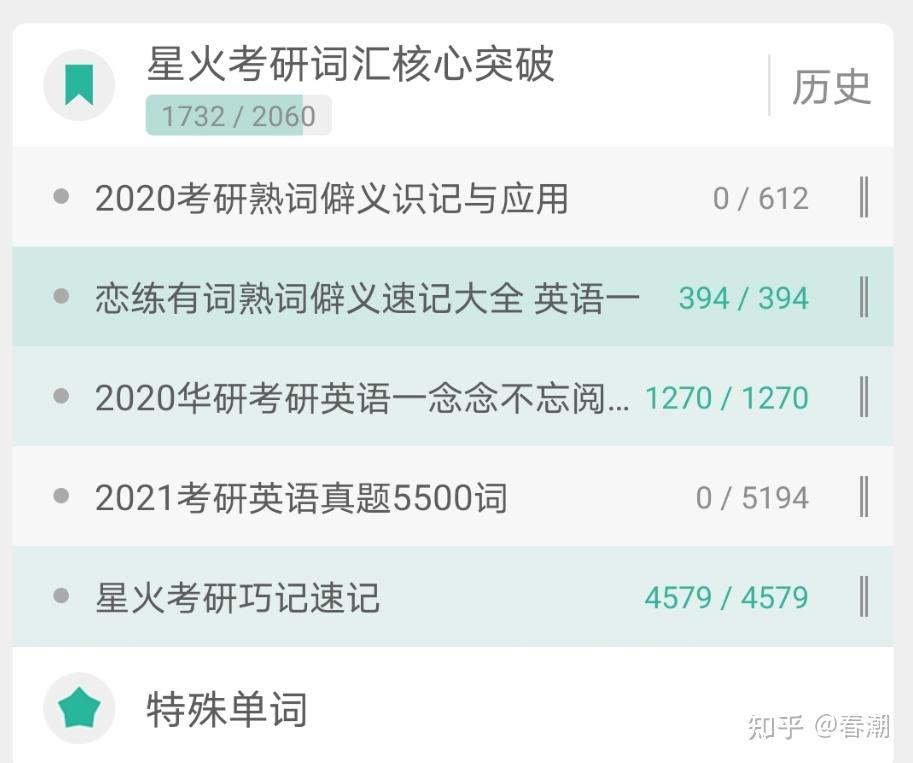913x763 pixels.
Task: Open 星火考研巧记速记 word book
Action: click(x=238, y=598)
